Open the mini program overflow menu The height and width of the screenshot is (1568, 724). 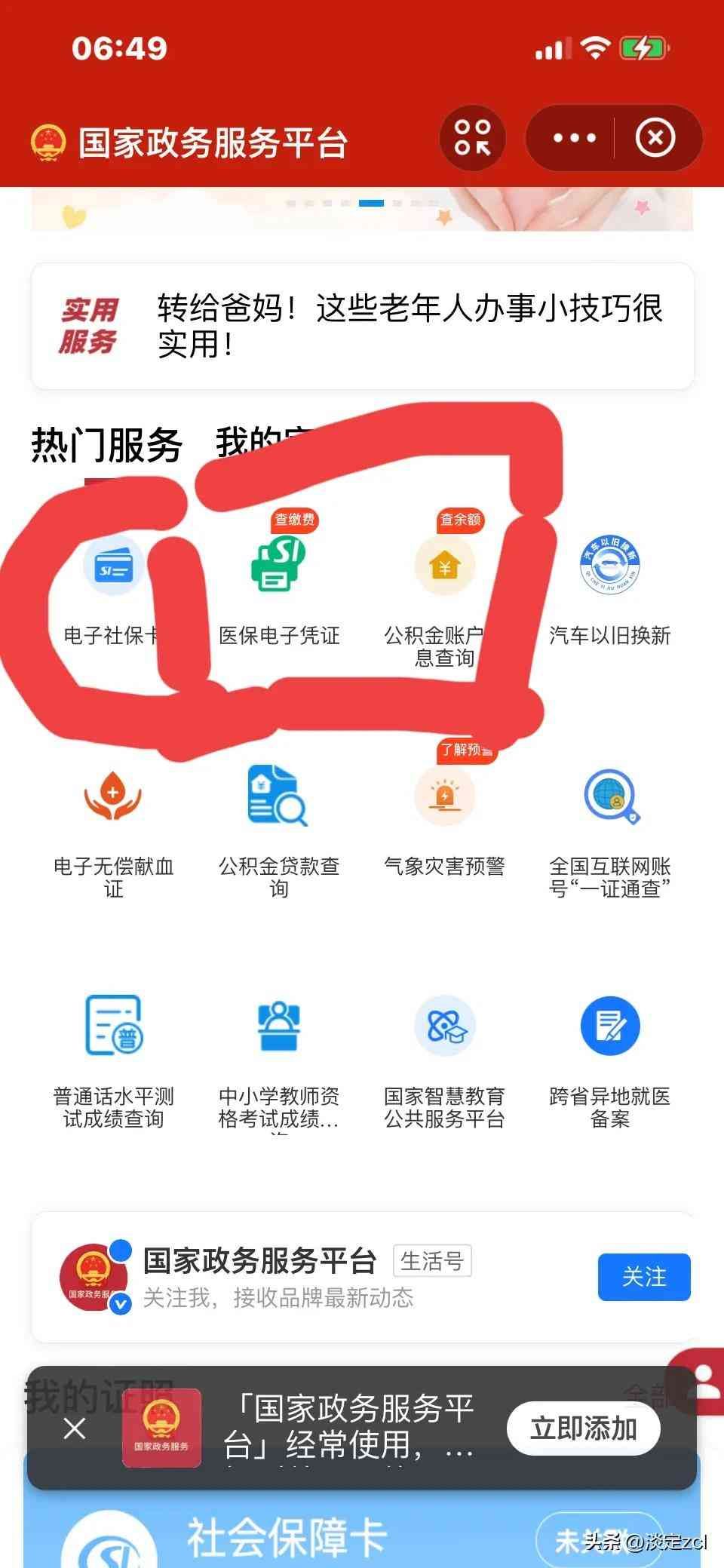pyautogui.click(x=575, y=139)
